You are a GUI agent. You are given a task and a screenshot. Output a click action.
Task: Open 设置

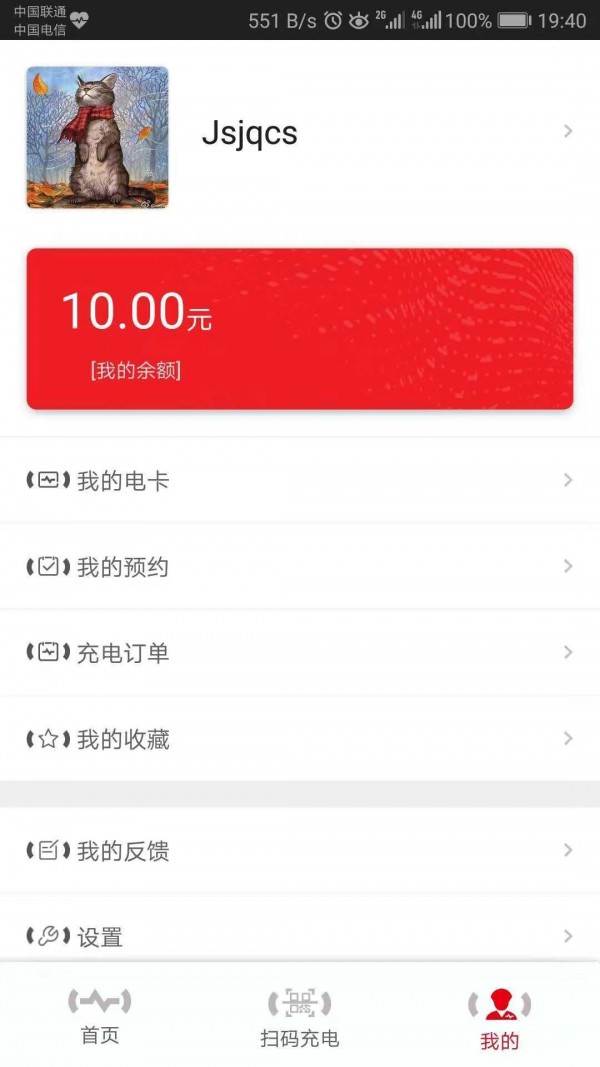[x=300, y=936]
